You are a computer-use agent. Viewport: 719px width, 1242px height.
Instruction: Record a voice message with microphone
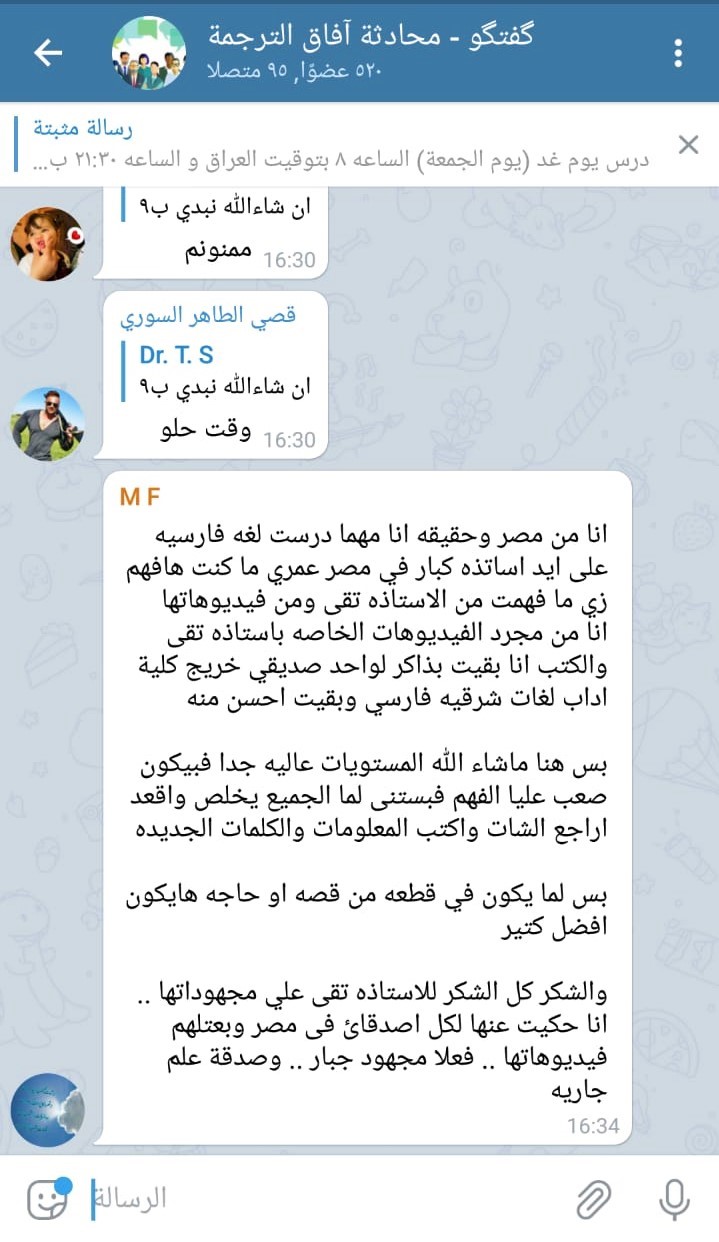[x=675, y=1198]
